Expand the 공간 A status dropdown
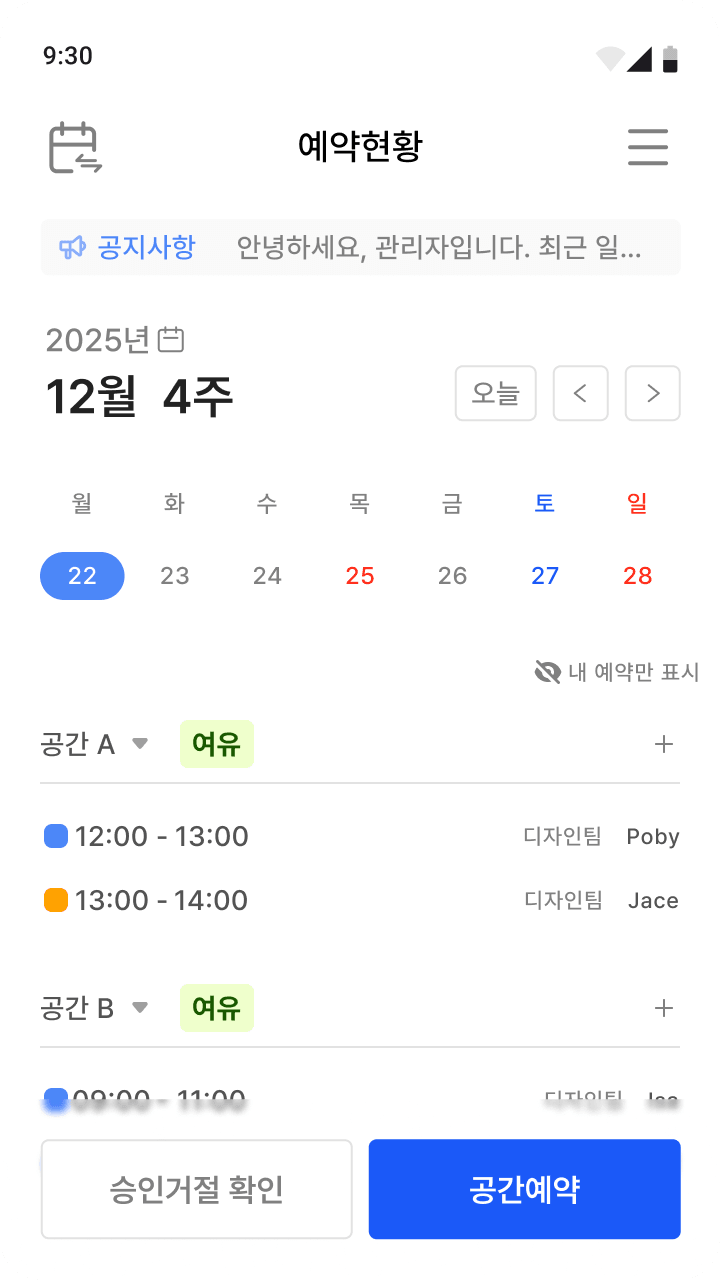The image size is (720, 1280). tap(140, 743)
